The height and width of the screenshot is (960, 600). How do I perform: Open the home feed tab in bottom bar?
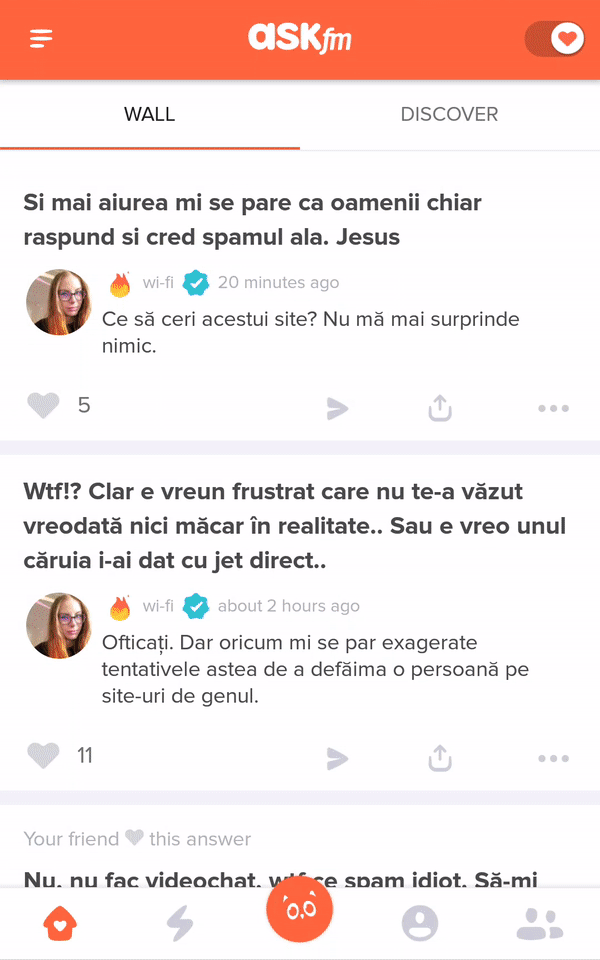[61, 924]
